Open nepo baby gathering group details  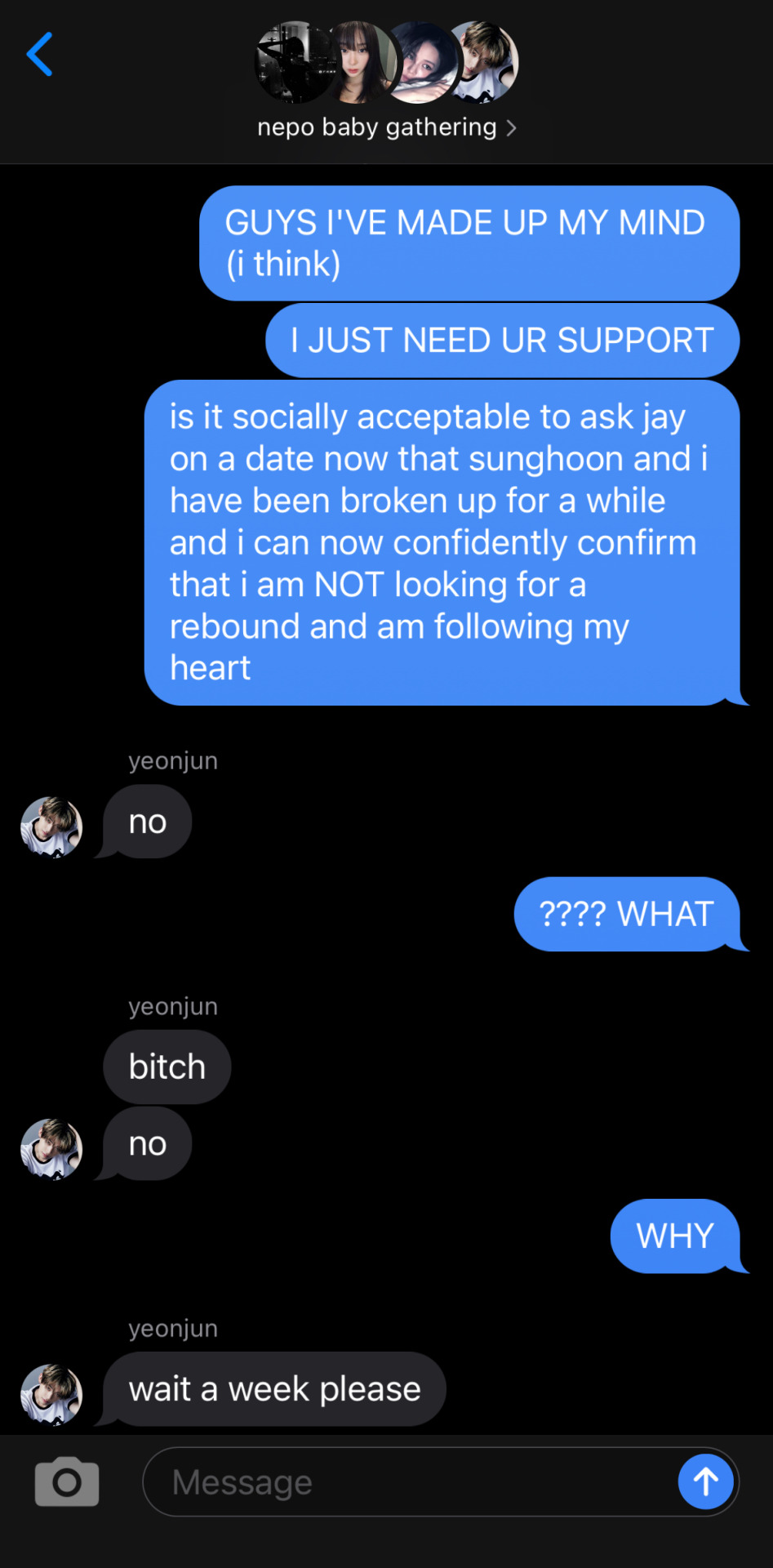[386, 127]
